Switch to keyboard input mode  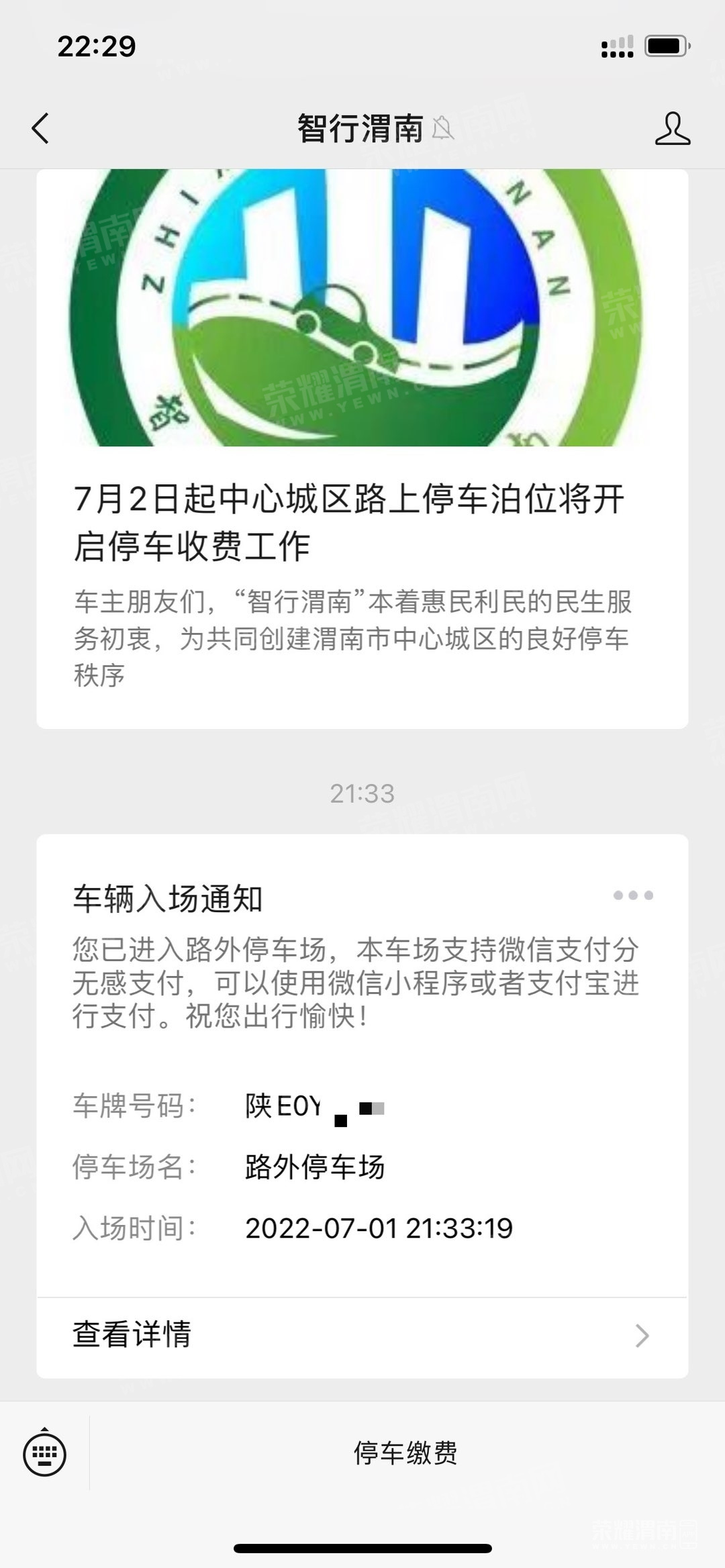pos(44,1454)
